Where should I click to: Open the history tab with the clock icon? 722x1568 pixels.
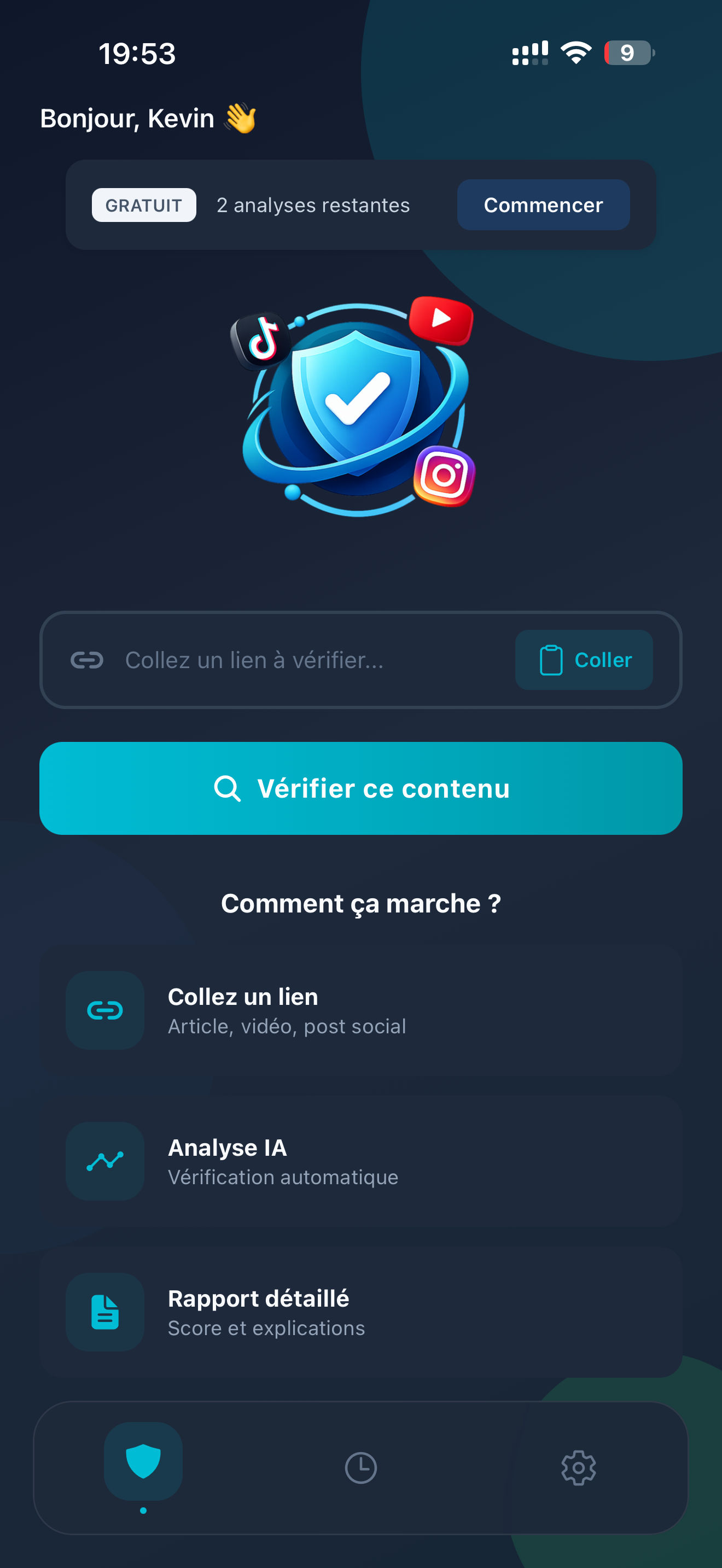[360, 1466]
